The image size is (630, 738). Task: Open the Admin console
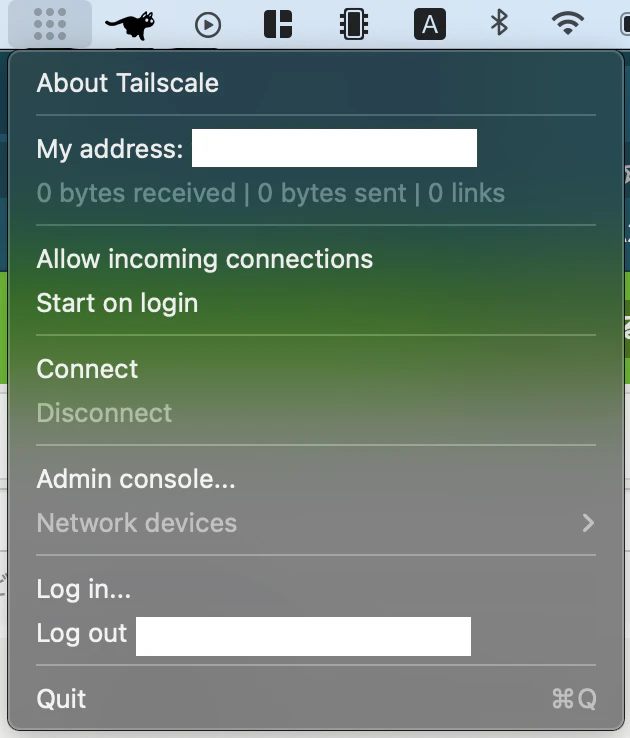(x=136, y=479)
